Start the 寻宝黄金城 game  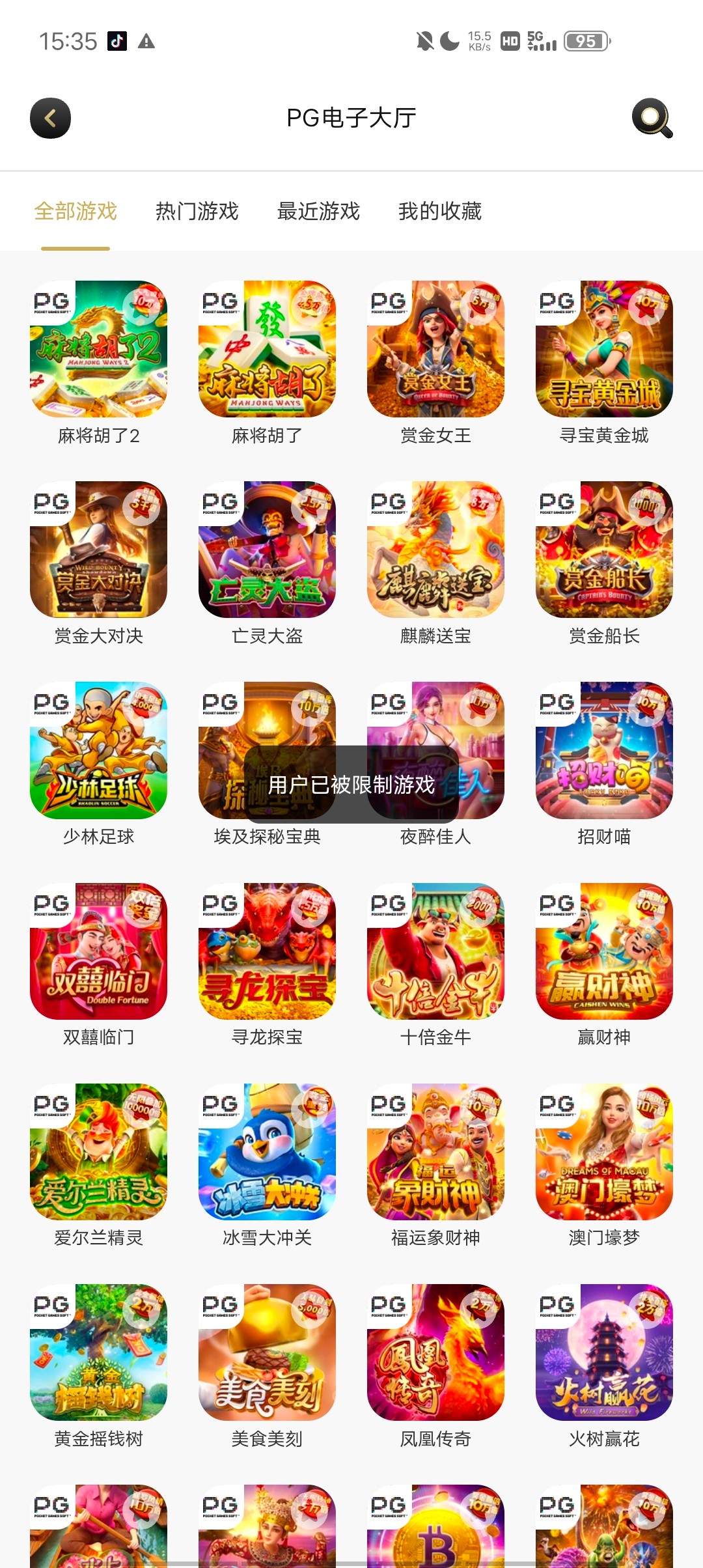tap(604, 350)
